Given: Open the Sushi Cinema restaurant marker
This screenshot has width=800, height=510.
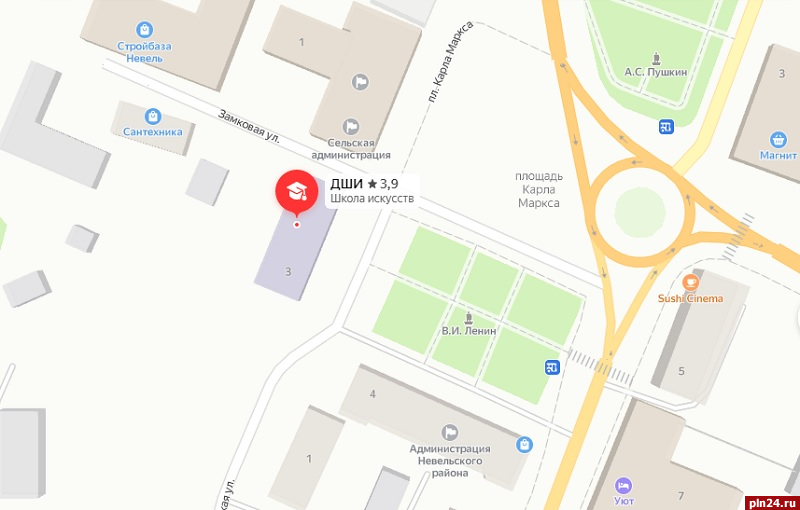Looking at the screenshot, I should click(690, 282).
